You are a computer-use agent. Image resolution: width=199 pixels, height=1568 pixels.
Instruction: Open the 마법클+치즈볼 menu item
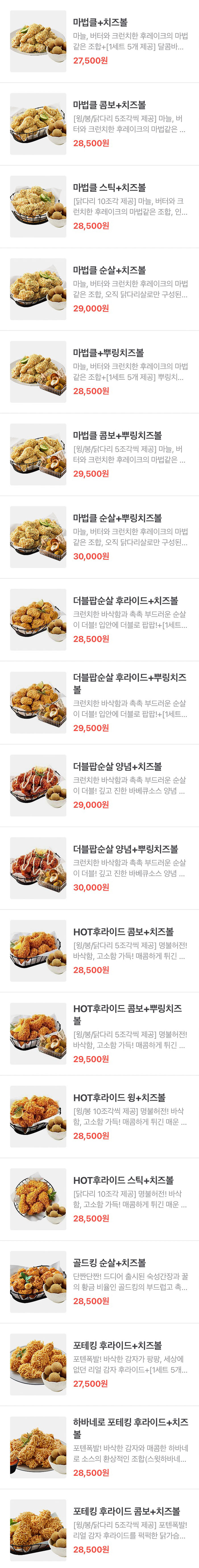(100, 42)
